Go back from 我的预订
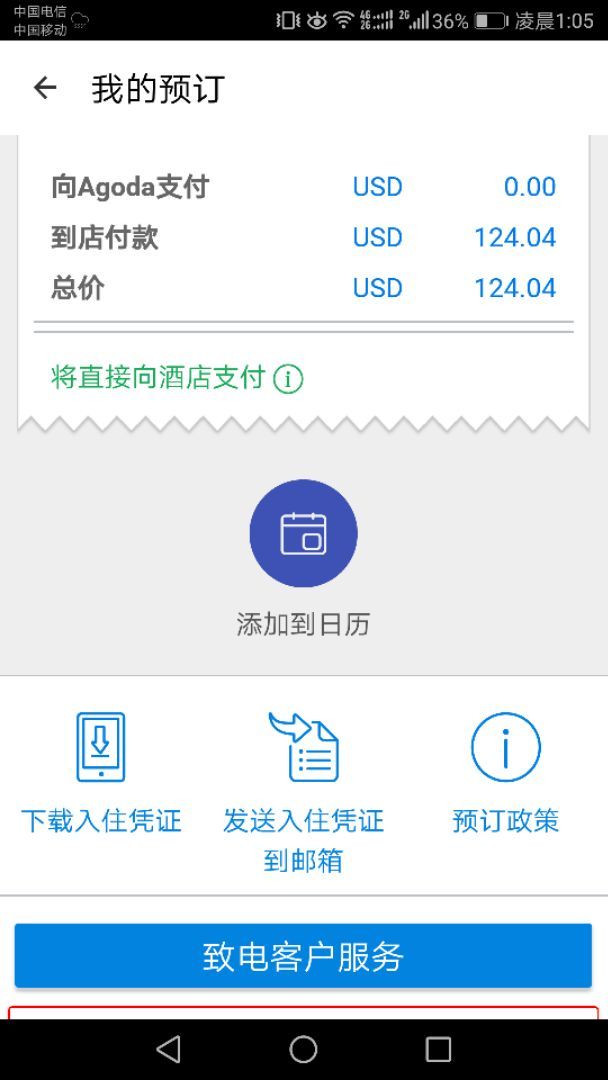Viewport: 608px width, 1080px height. 45,88
